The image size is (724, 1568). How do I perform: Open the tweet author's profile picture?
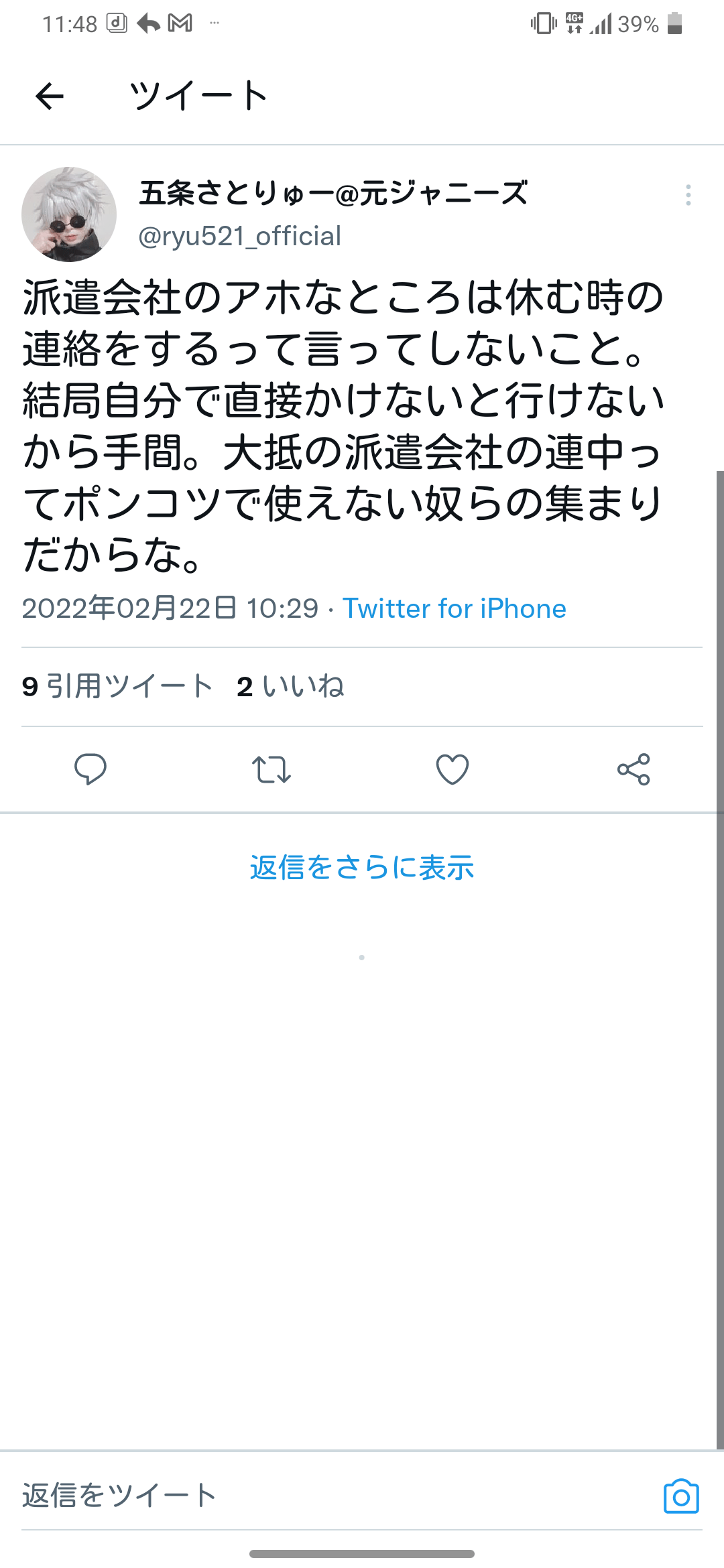(69, 214)
